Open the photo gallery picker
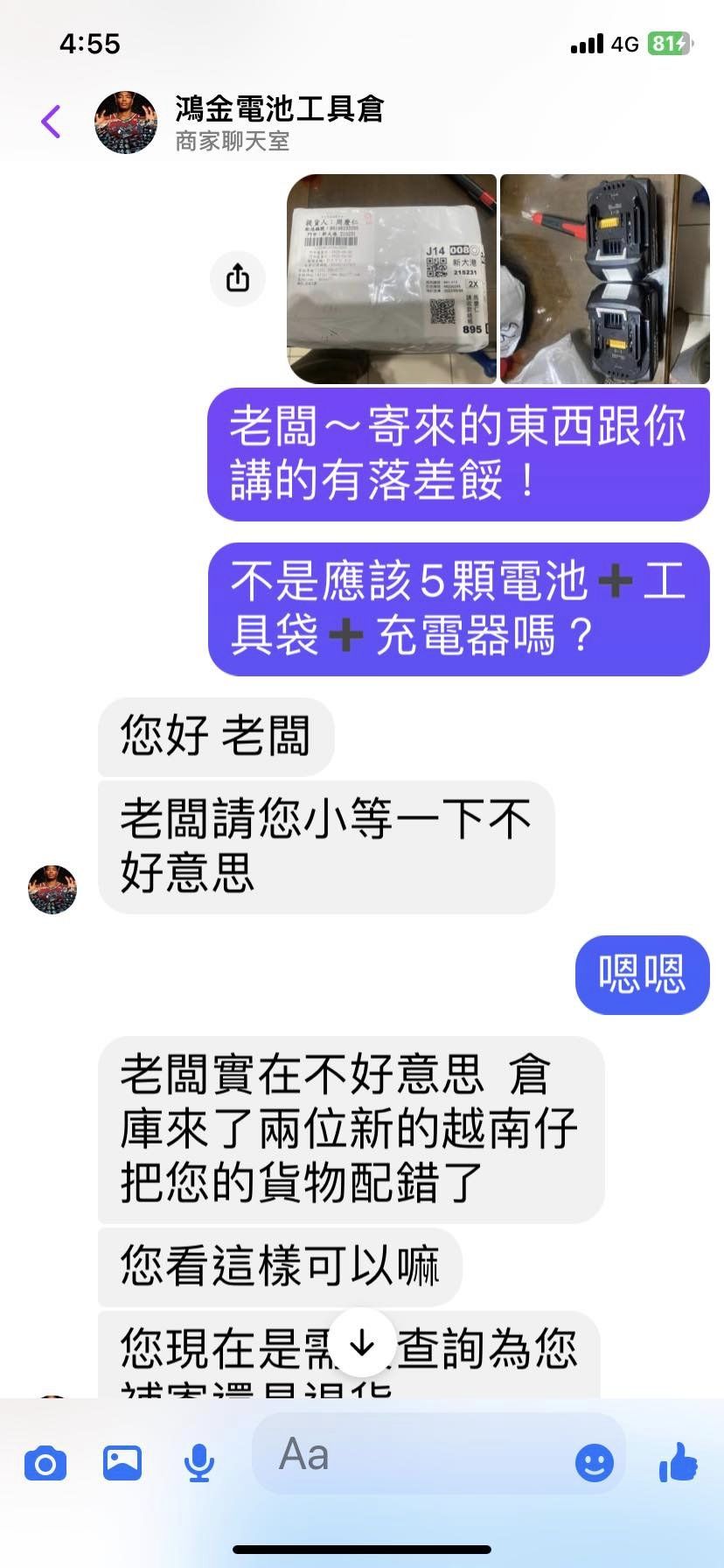The height and width of the screenshot is (1568, 724). click(122, 1463)
